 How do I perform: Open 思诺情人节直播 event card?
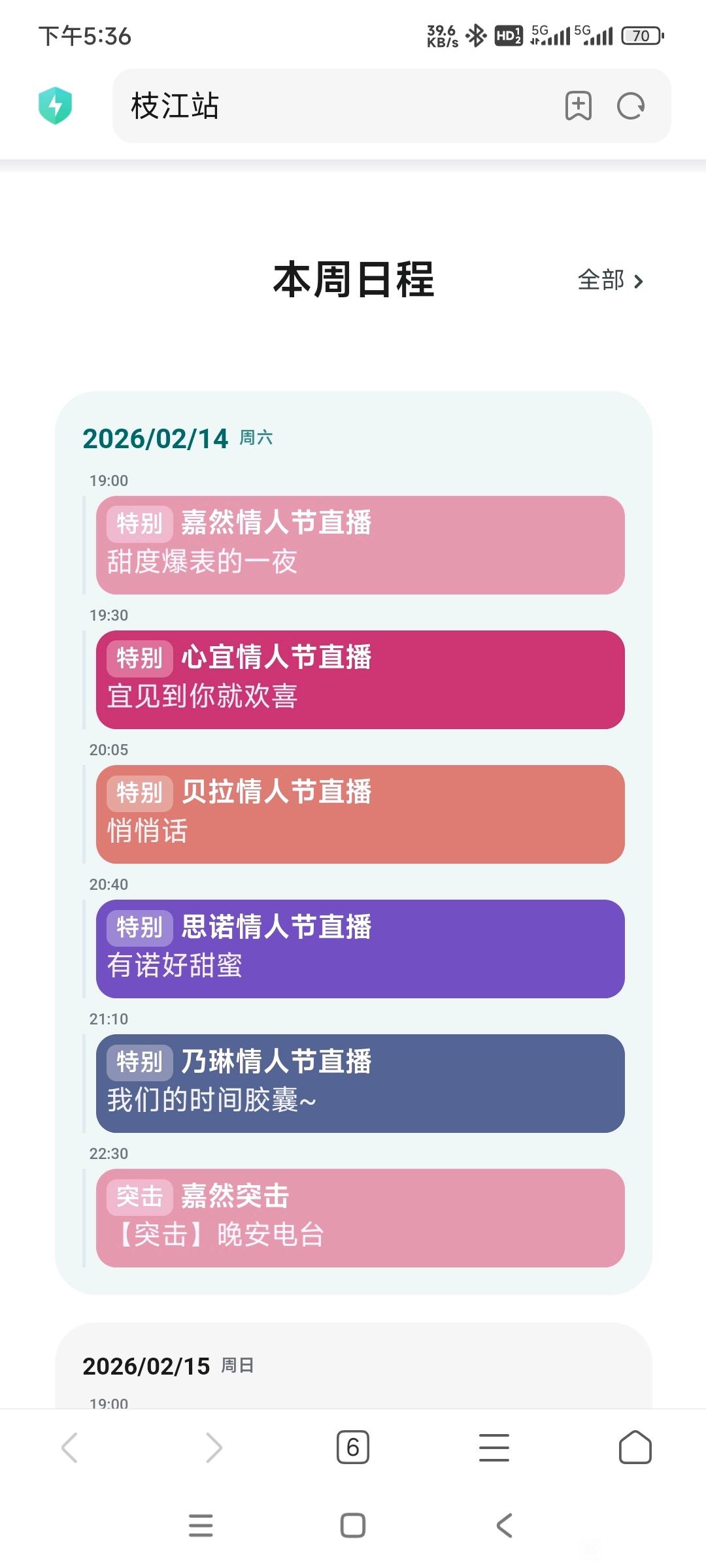coord(360,949)
